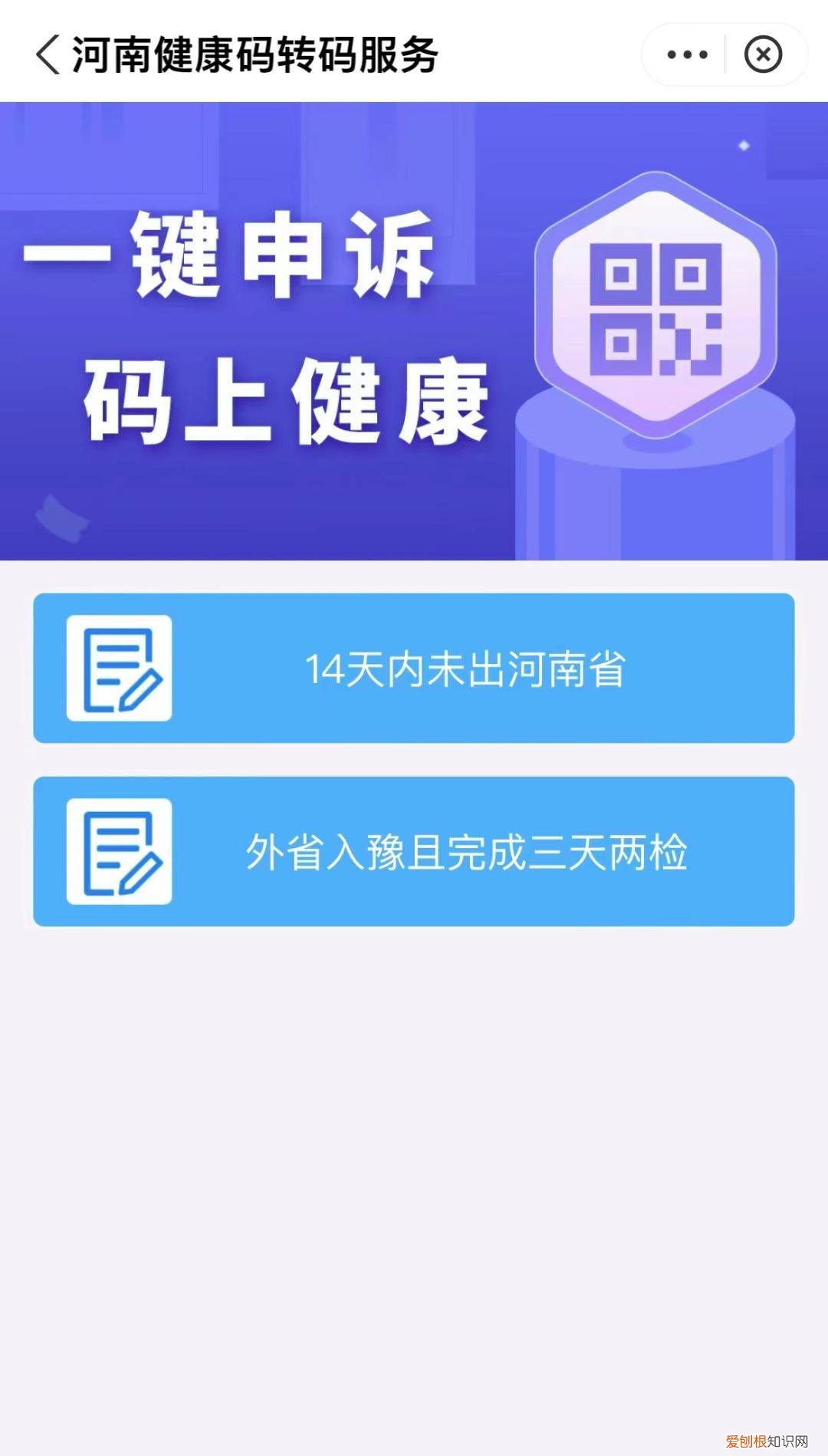Tap the back arrow in the top-left corner

[48, 54]
